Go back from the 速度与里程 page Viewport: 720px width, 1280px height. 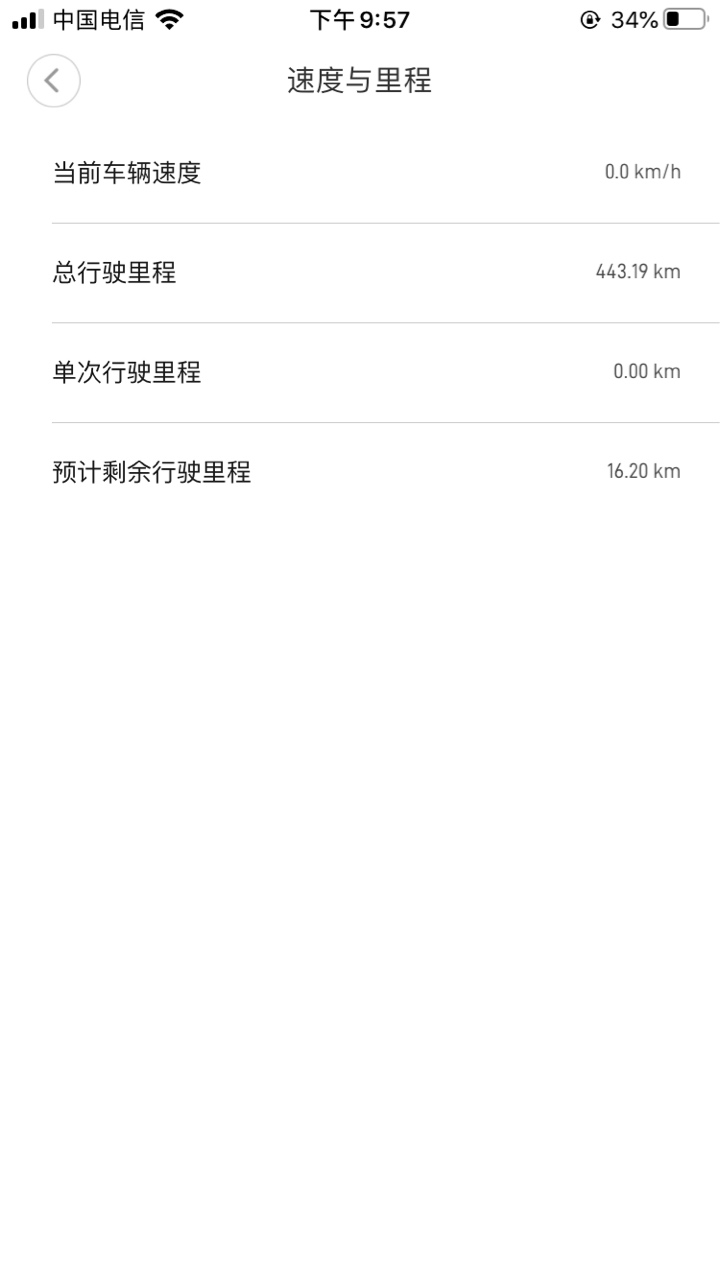pos(53,81)
